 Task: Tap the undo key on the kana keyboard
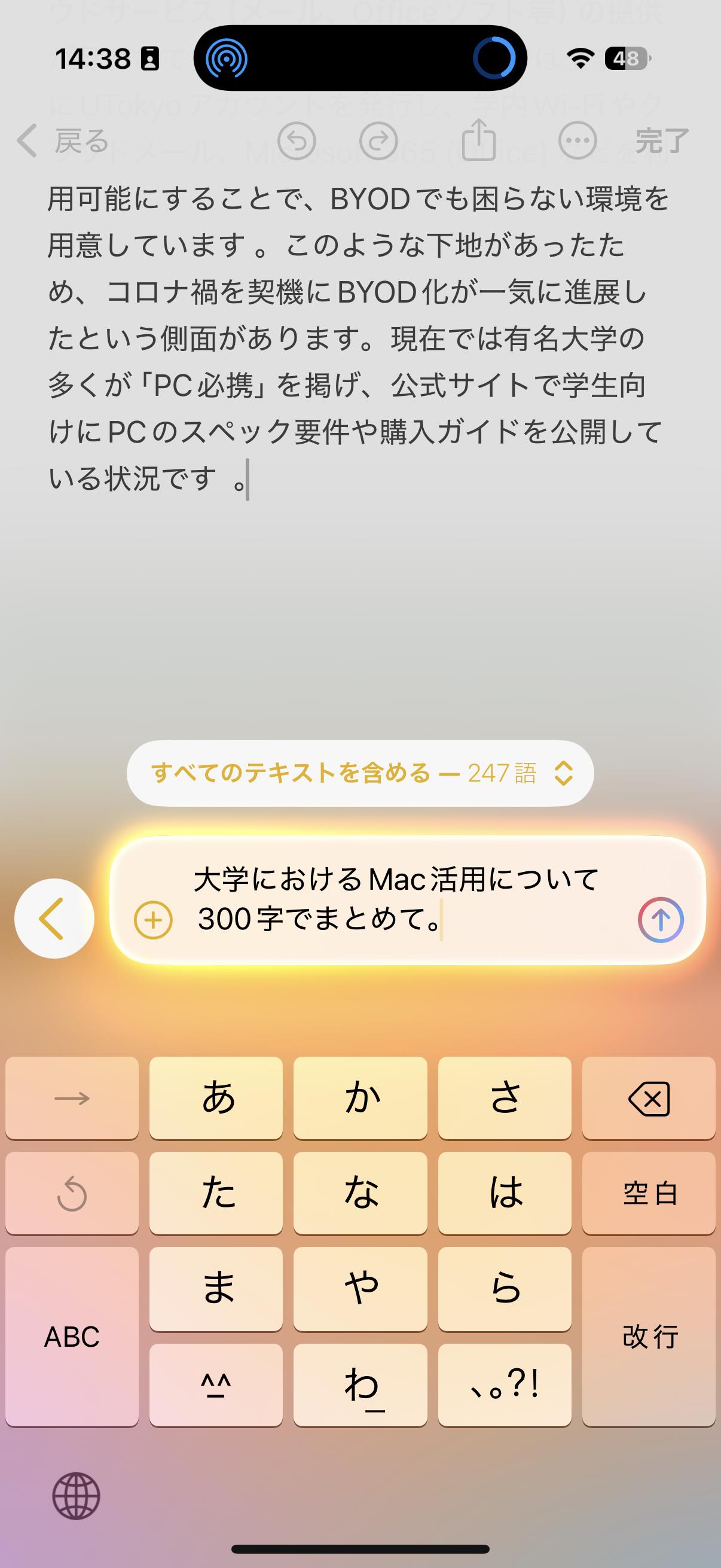click(x=72, y=1194)
